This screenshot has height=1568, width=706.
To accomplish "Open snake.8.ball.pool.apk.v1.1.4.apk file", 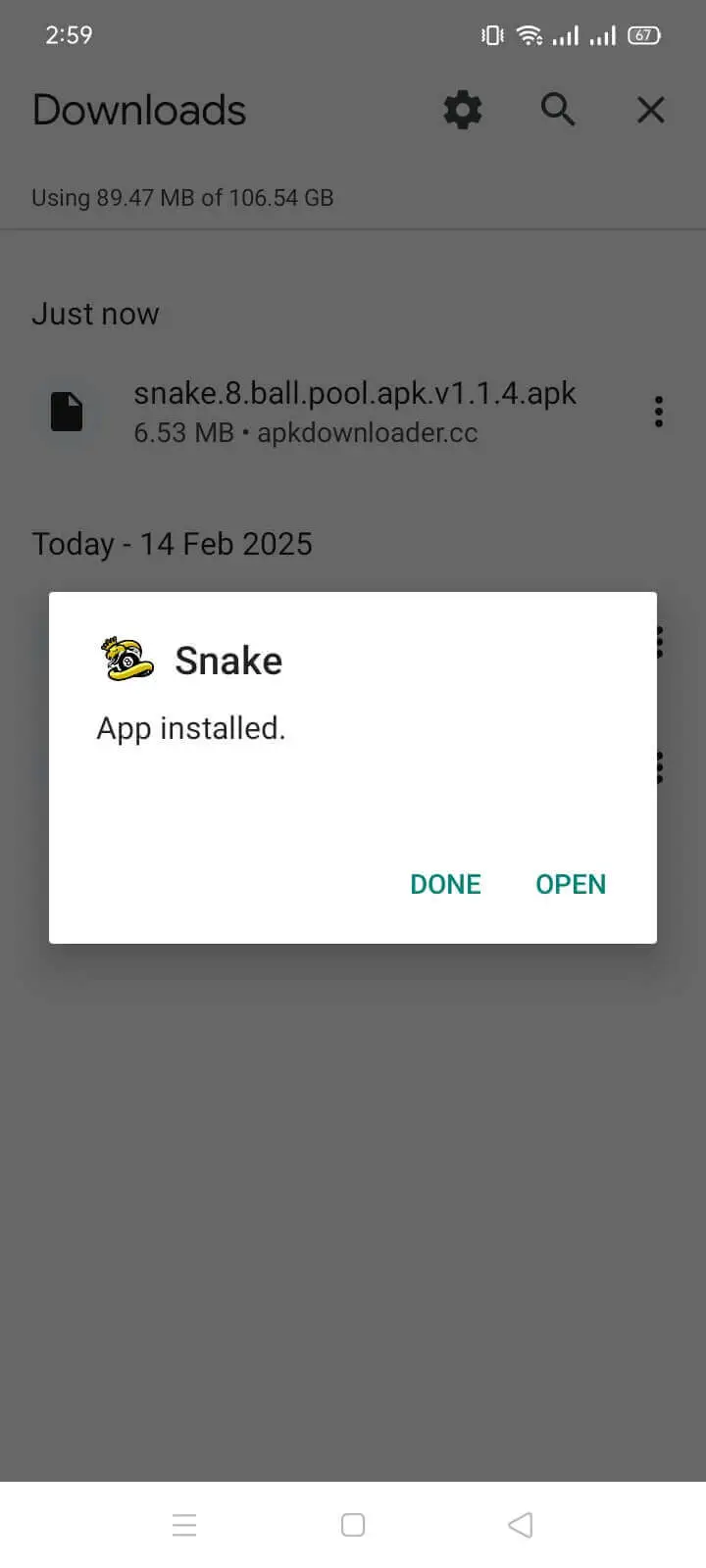I will (353, 412).
